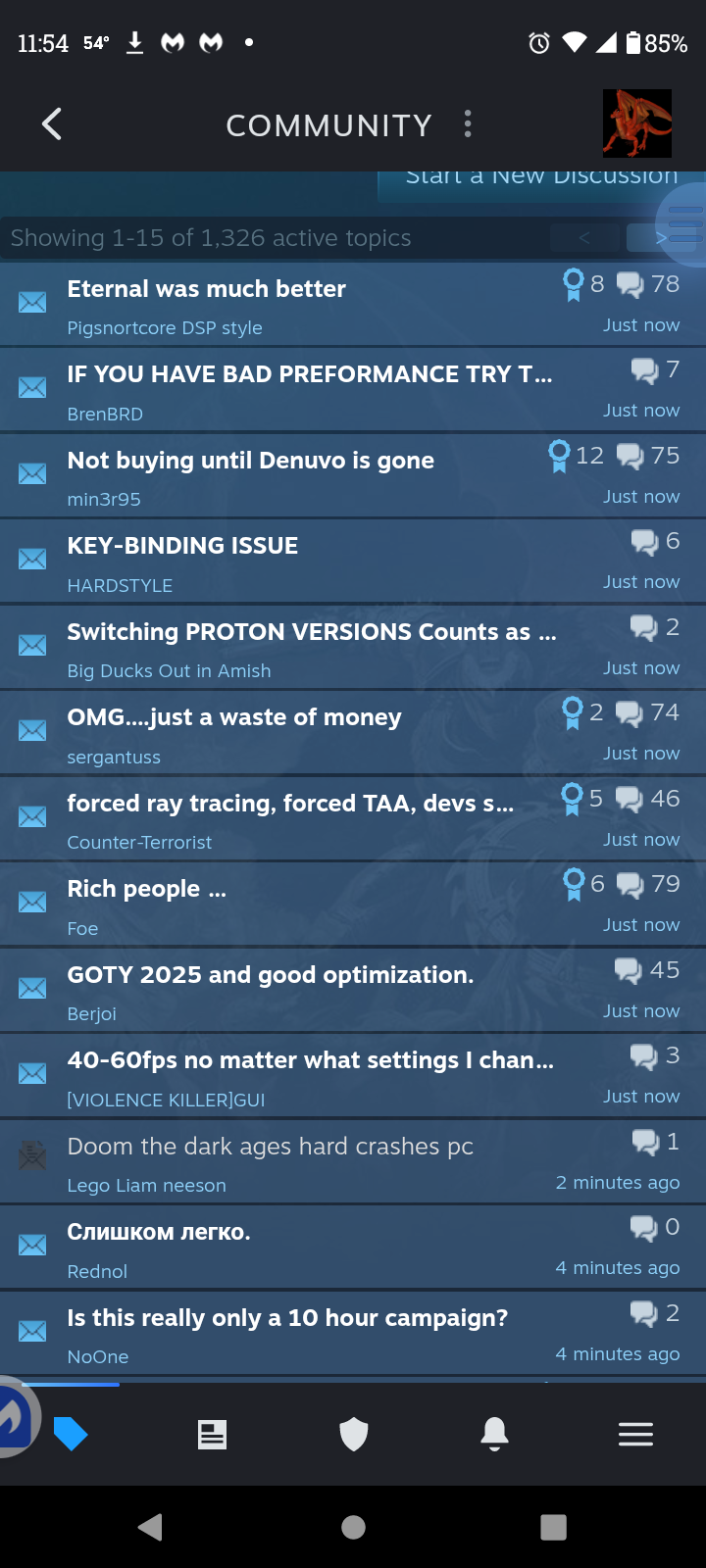Open the topic Слишком легко. by Rednol
This screenshot has width=706, height=1568.
point(158,1232)
